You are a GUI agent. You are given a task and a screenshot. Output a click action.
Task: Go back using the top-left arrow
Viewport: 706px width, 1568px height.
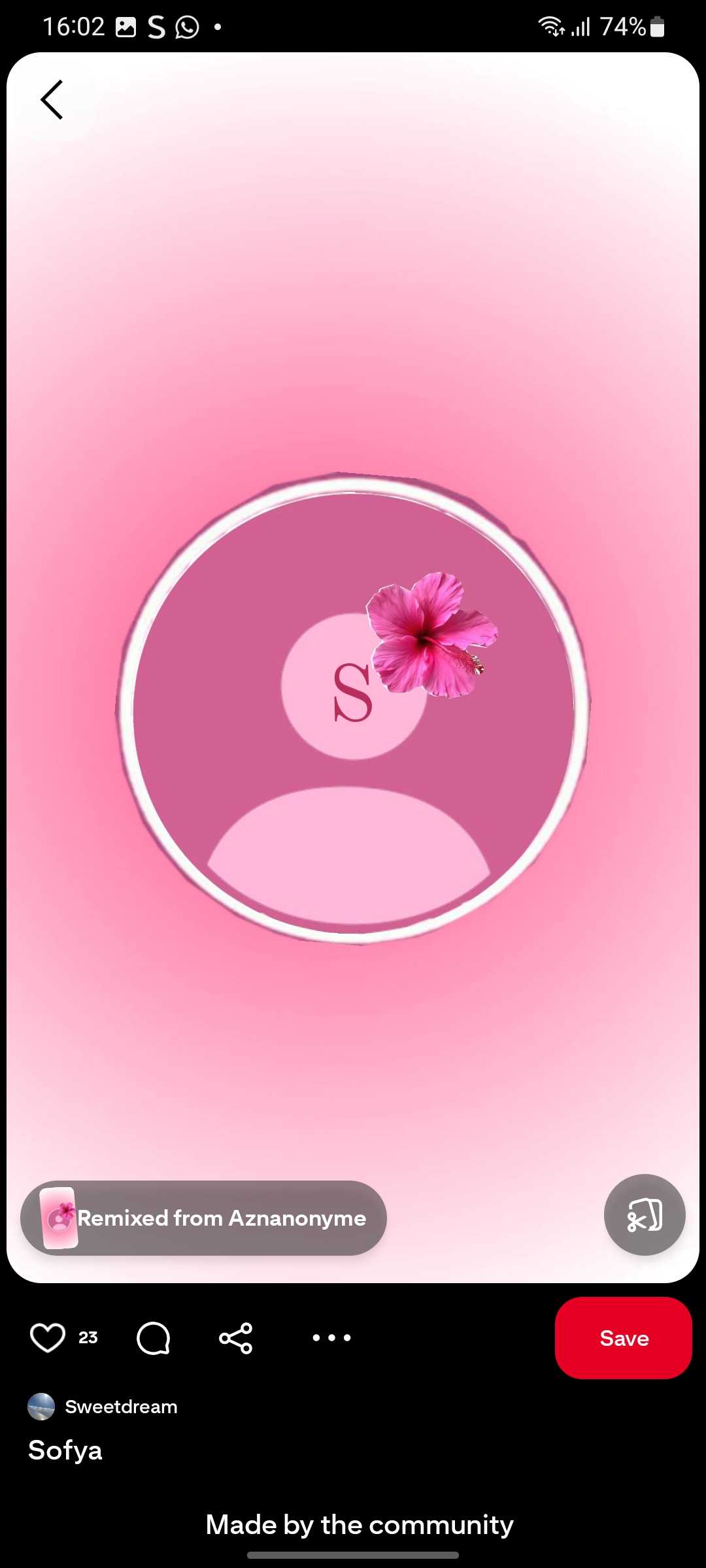tap(52, 100)
